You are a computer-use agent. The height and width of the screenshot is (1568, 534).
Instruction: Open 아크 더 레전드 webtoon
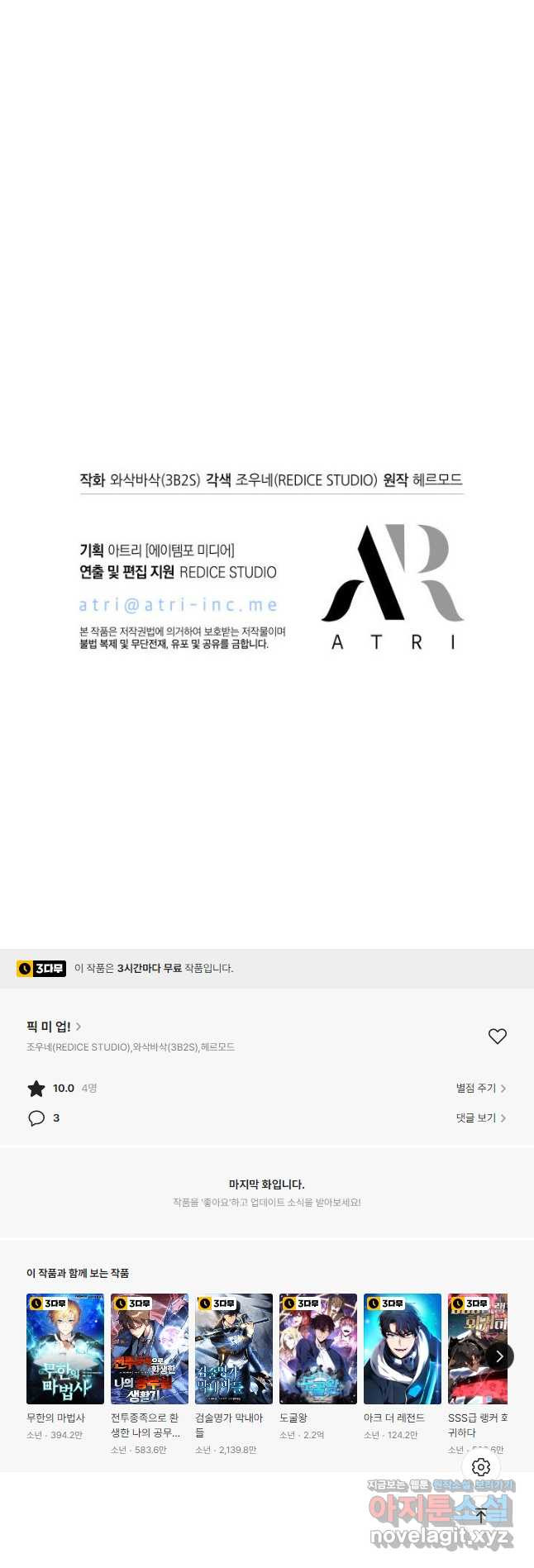coord(403,1349)
